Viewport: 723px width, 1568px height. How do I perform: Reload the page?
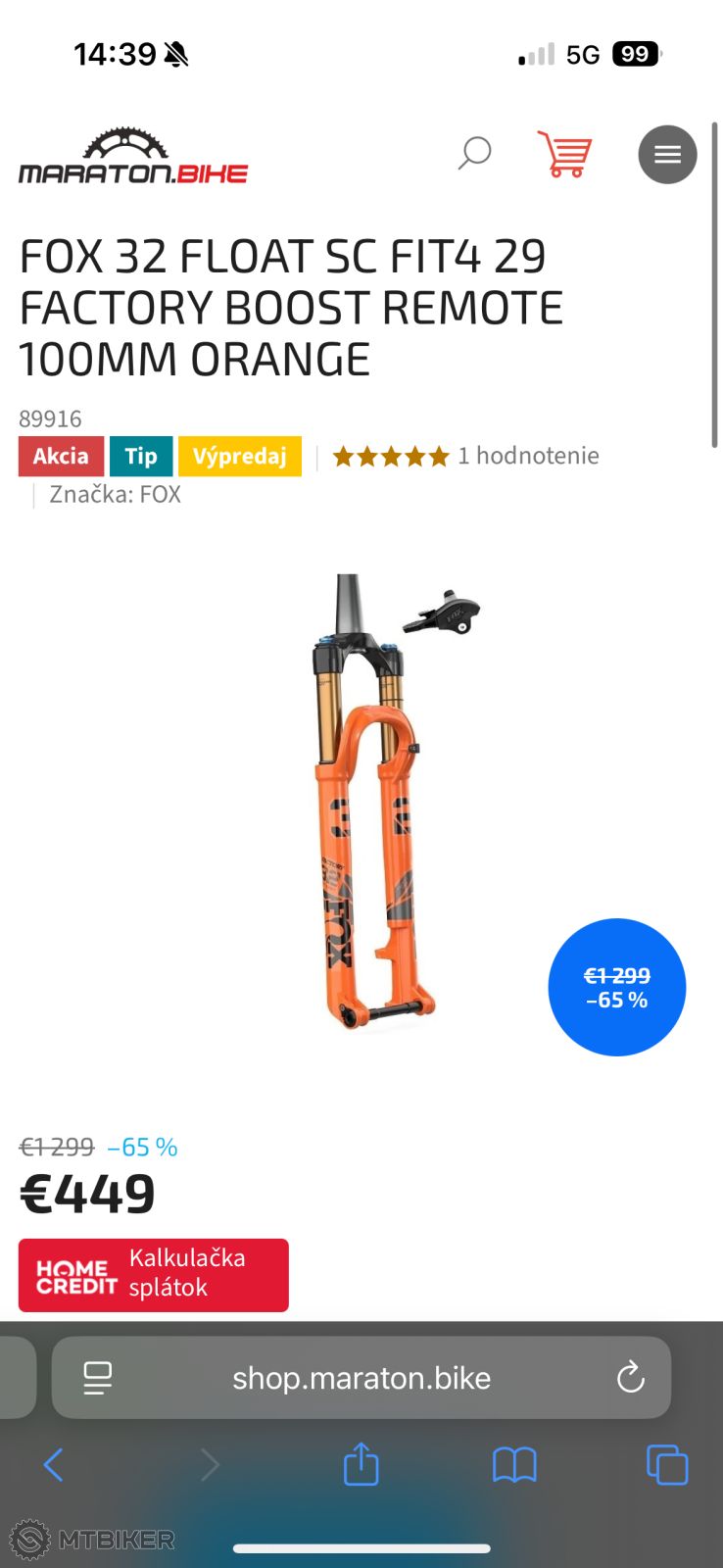pyautogui.click(x=630, y=1378)
